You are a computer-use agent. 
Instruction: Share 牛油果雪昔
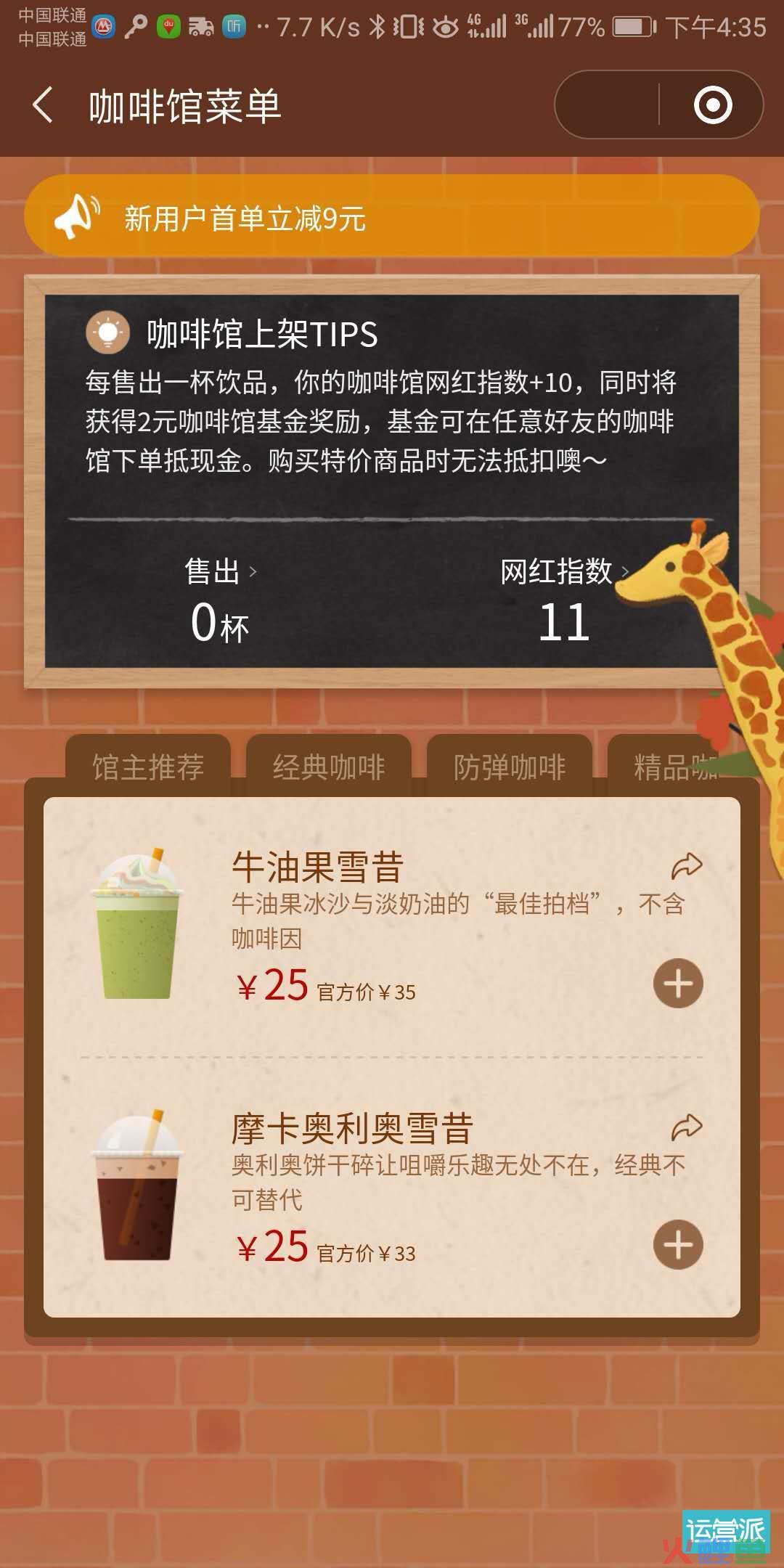(x=686, y=866)
